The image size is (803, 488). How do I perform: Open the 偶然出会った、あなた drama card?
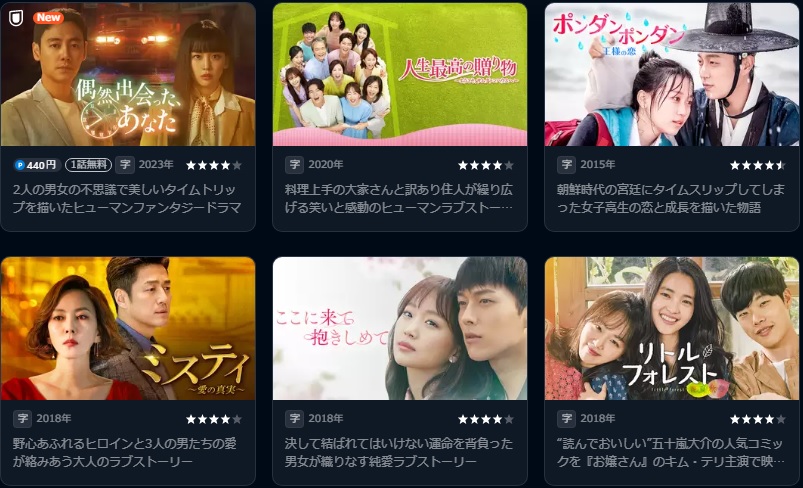(128, 75)
